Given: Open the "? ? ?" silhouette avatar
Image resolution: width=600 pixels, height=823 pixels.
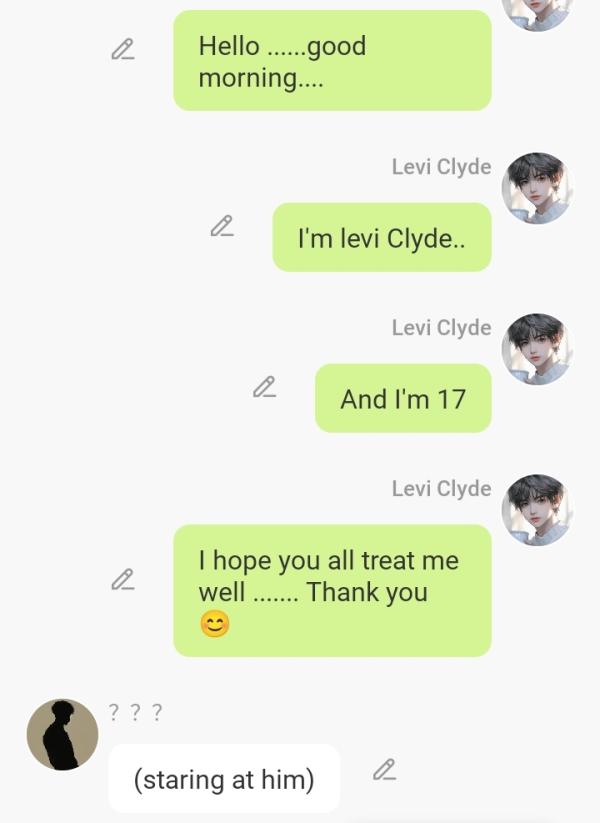Looking at the screenshot, I should [62, 735].
